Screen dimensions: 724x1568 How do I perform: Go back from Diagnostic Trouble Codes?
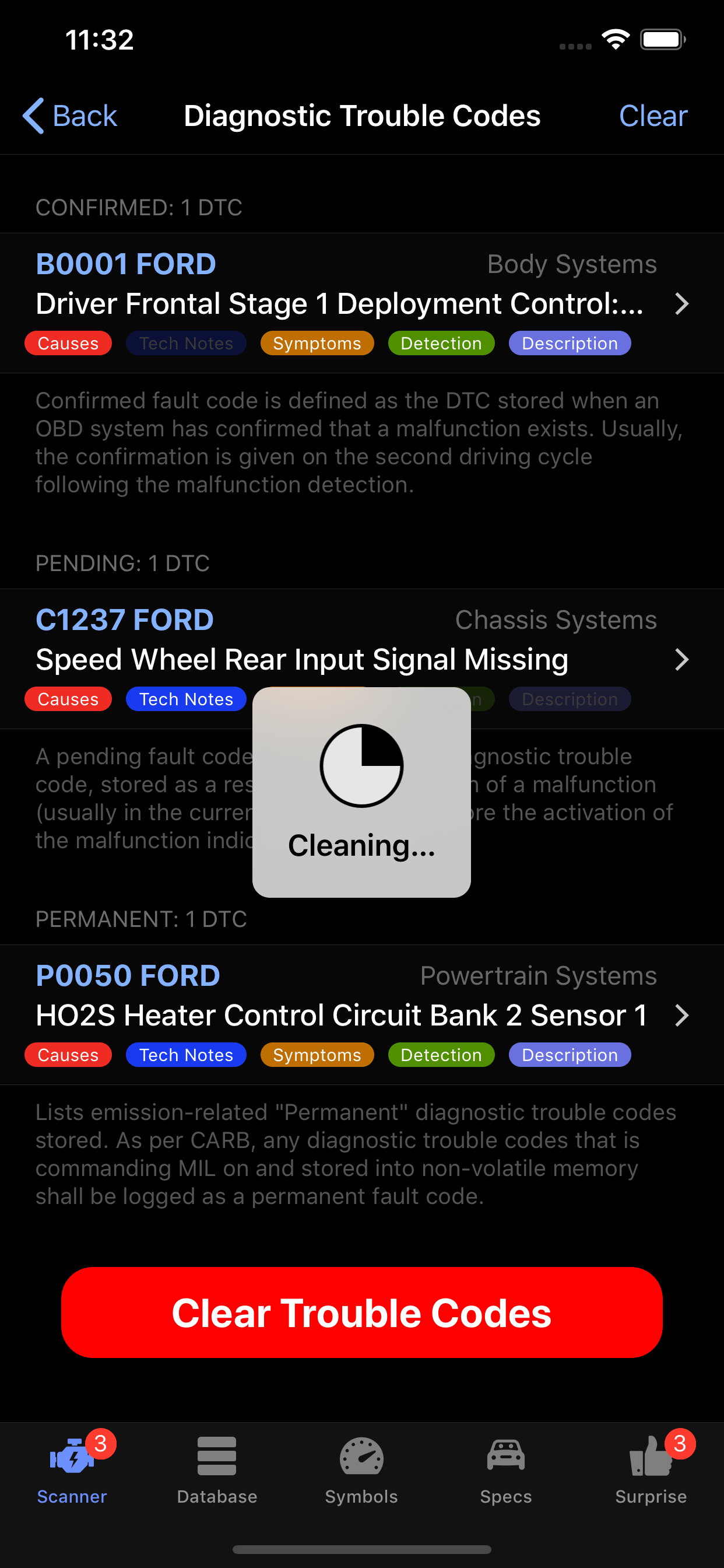pyautogui.click(x=70, y=116)
